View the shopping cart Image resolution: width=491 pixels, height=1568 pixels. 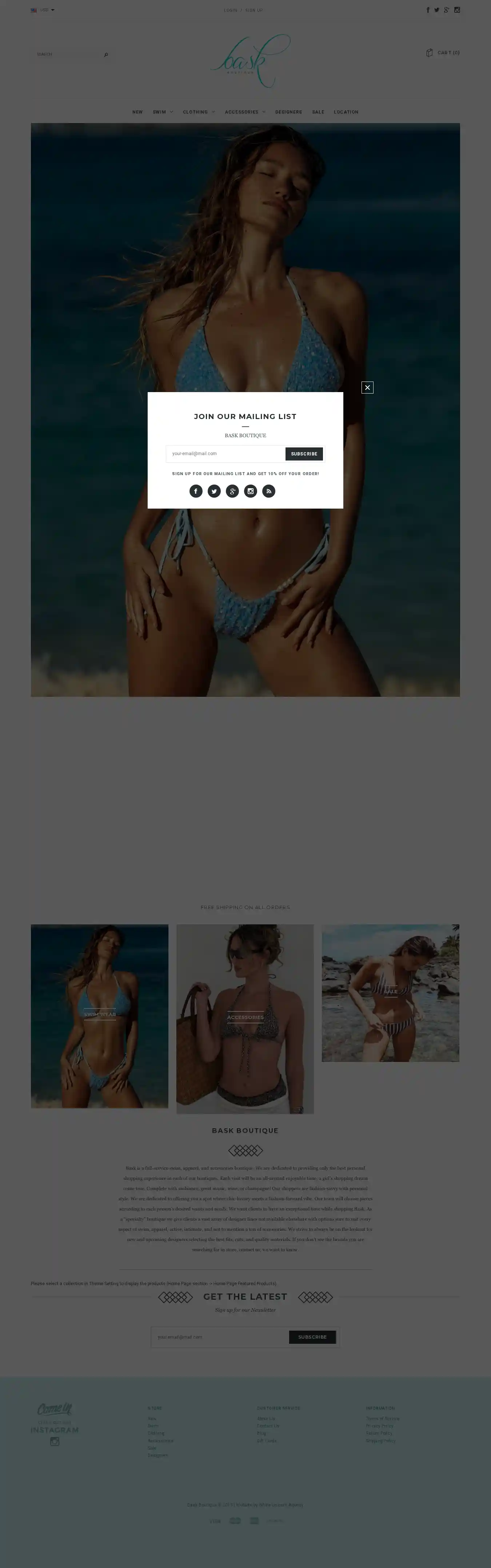point(443,53)
